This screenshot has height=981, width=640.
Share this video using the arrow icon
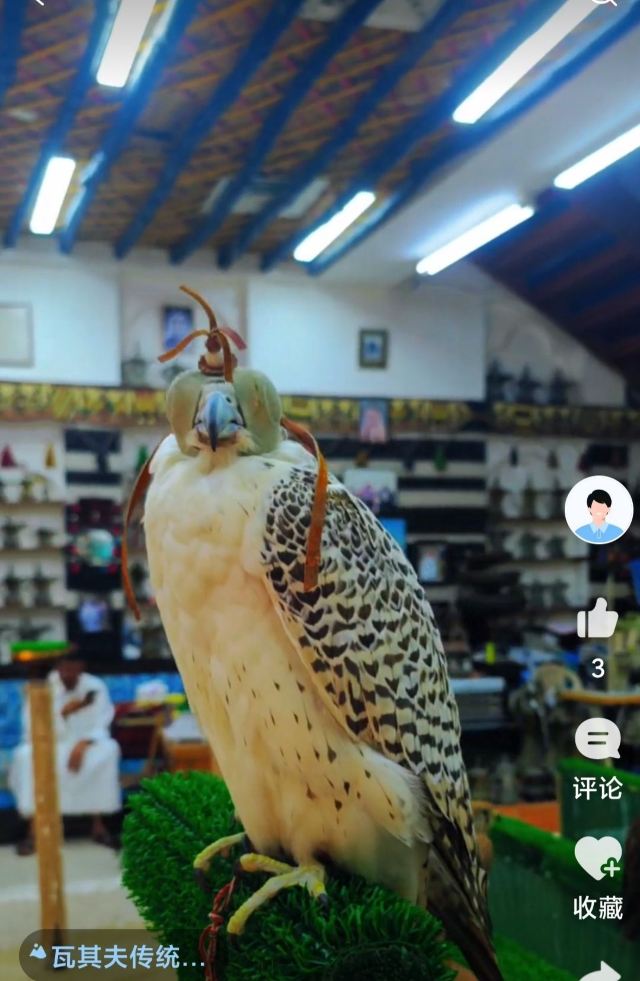pos(599,971)
